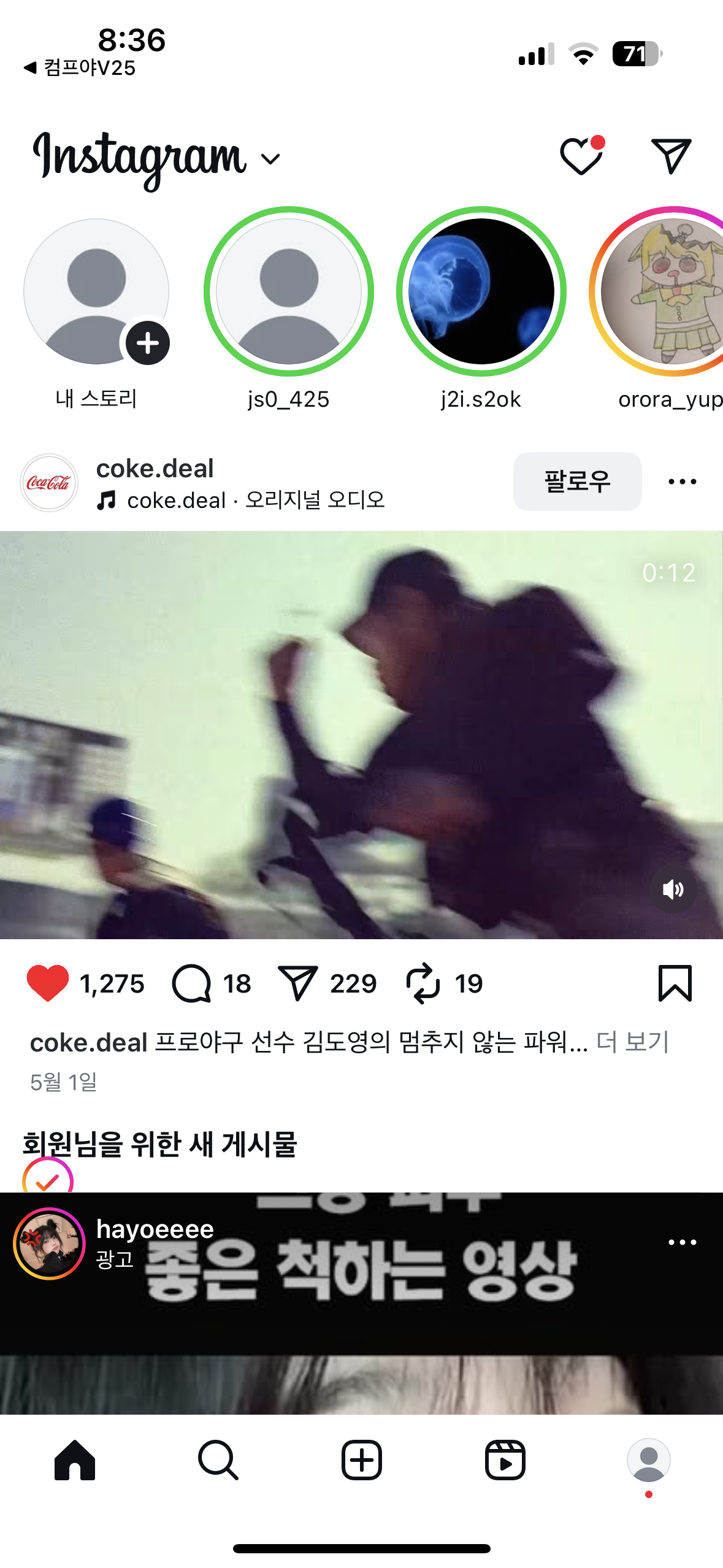Repost the coke.deal reel
Viewport: 723px width, 1568px height.
click(423, 983)
